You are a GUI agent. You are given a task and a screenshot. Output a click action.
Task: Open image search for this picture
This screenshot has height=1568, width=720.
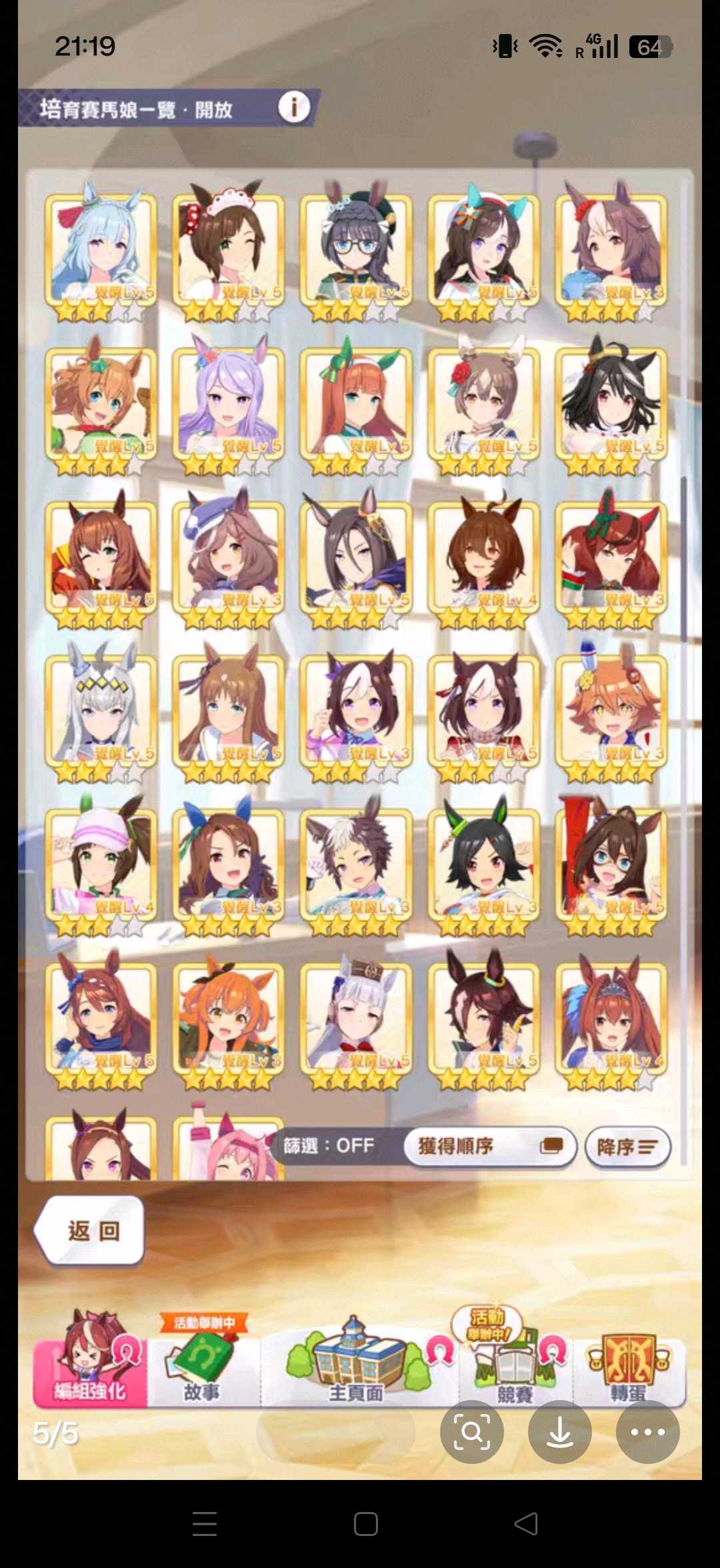coord(471,1431)
